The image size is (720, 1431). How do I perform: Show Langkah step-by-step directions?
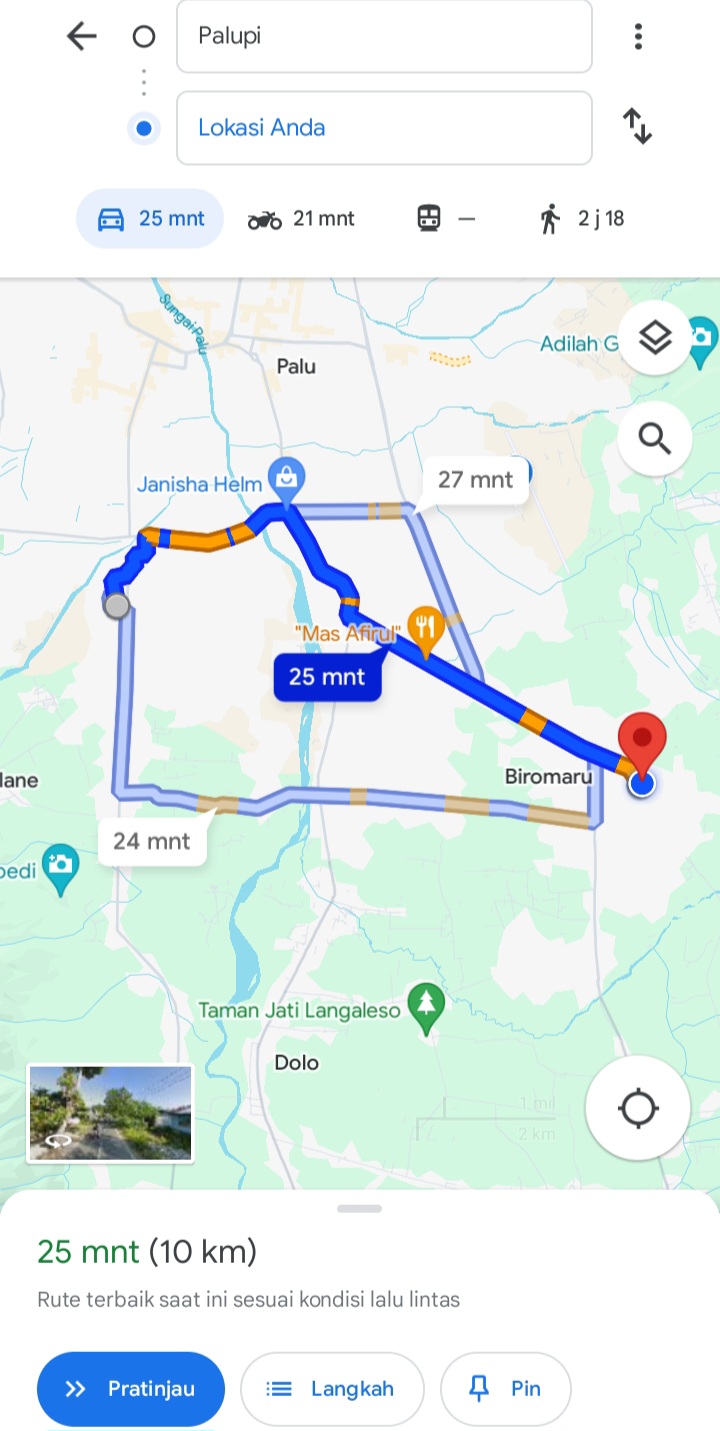coord(332,1389)
